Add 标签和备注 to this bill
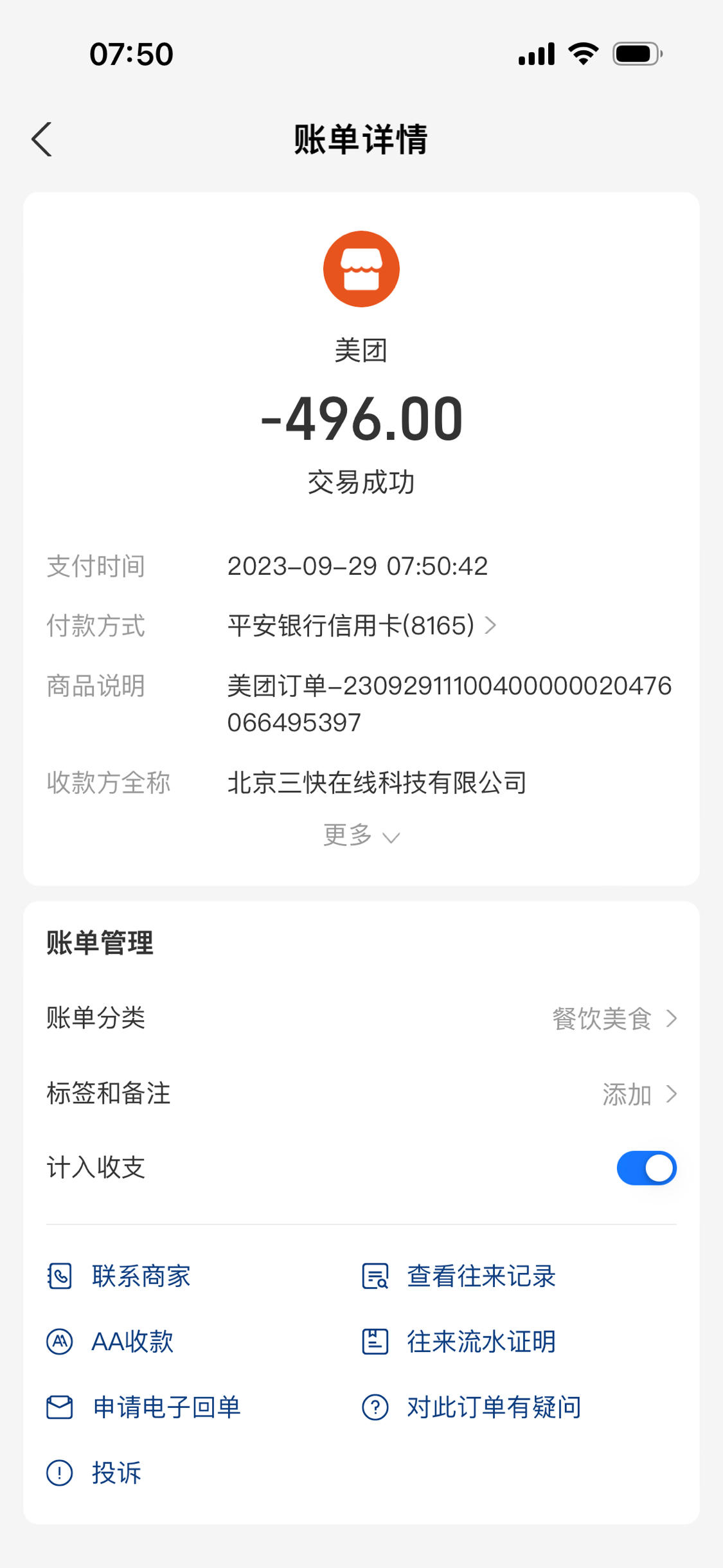This screenshot has height=1568, width=723. pos(361,1094)
